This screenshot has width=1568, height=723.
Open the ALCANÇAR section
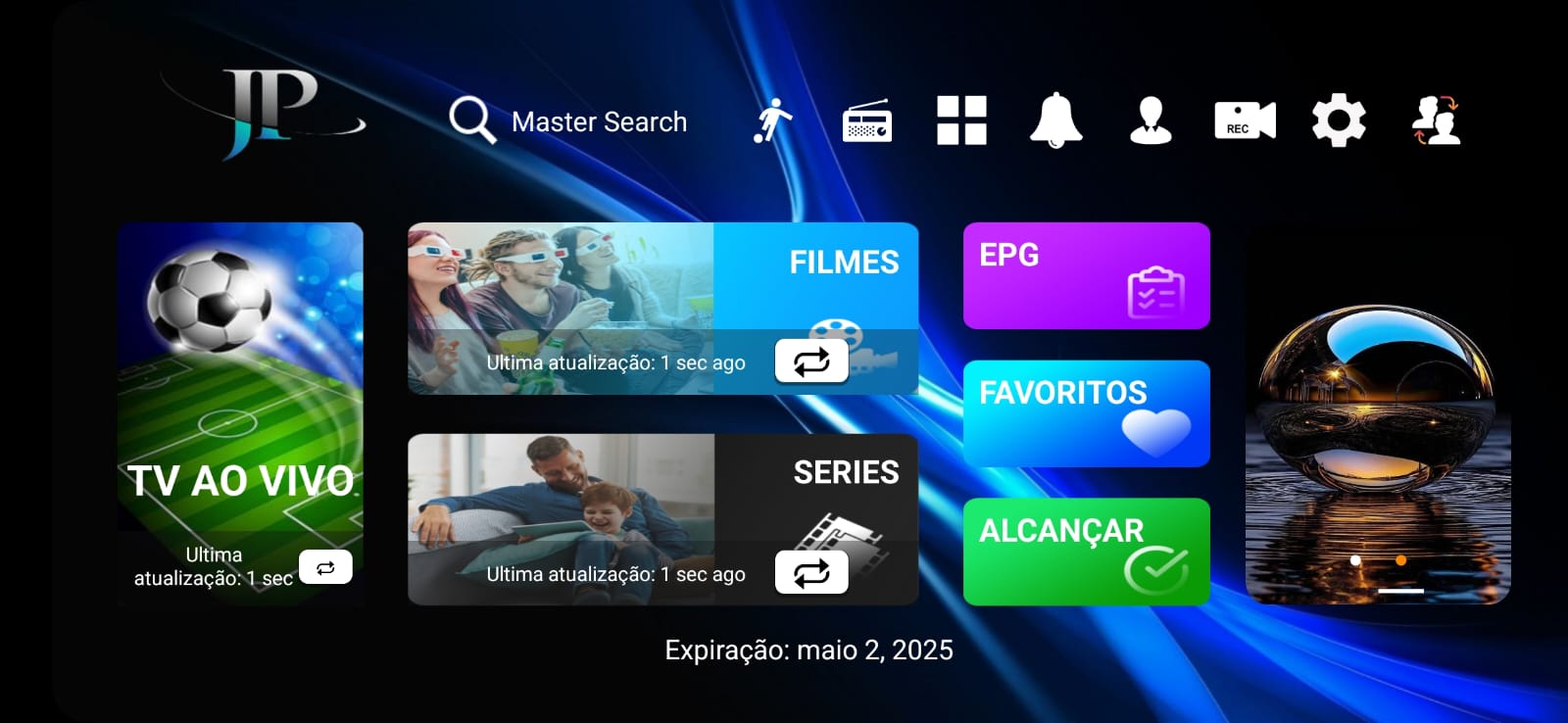(1086, 552)
